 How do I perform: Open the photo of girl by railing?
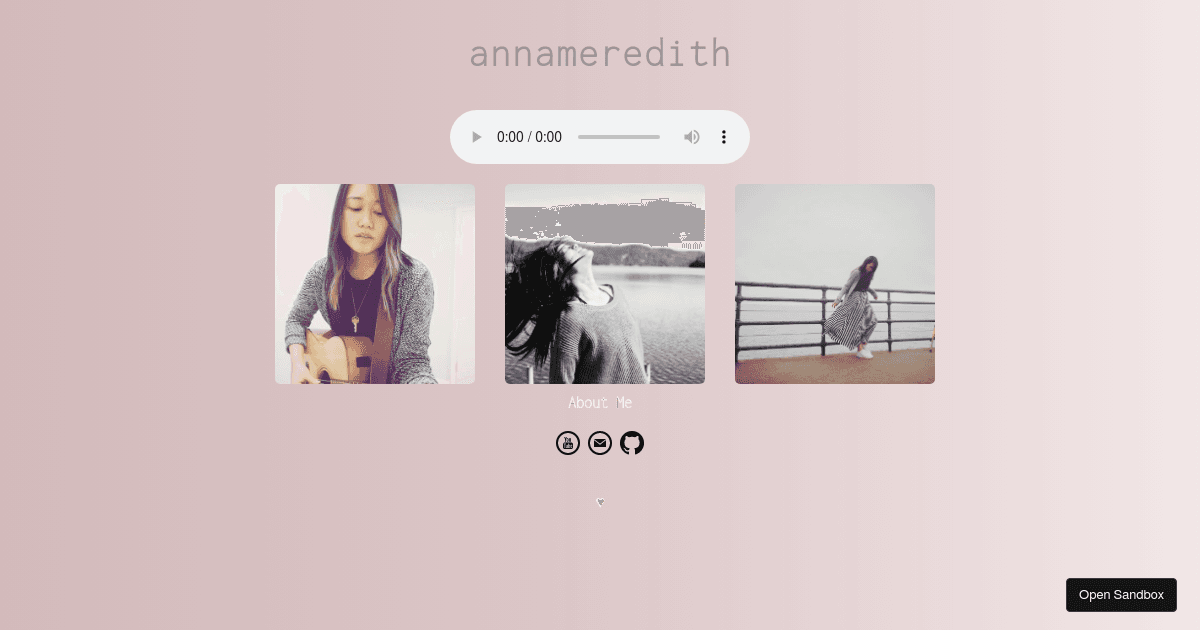(835, 284)
